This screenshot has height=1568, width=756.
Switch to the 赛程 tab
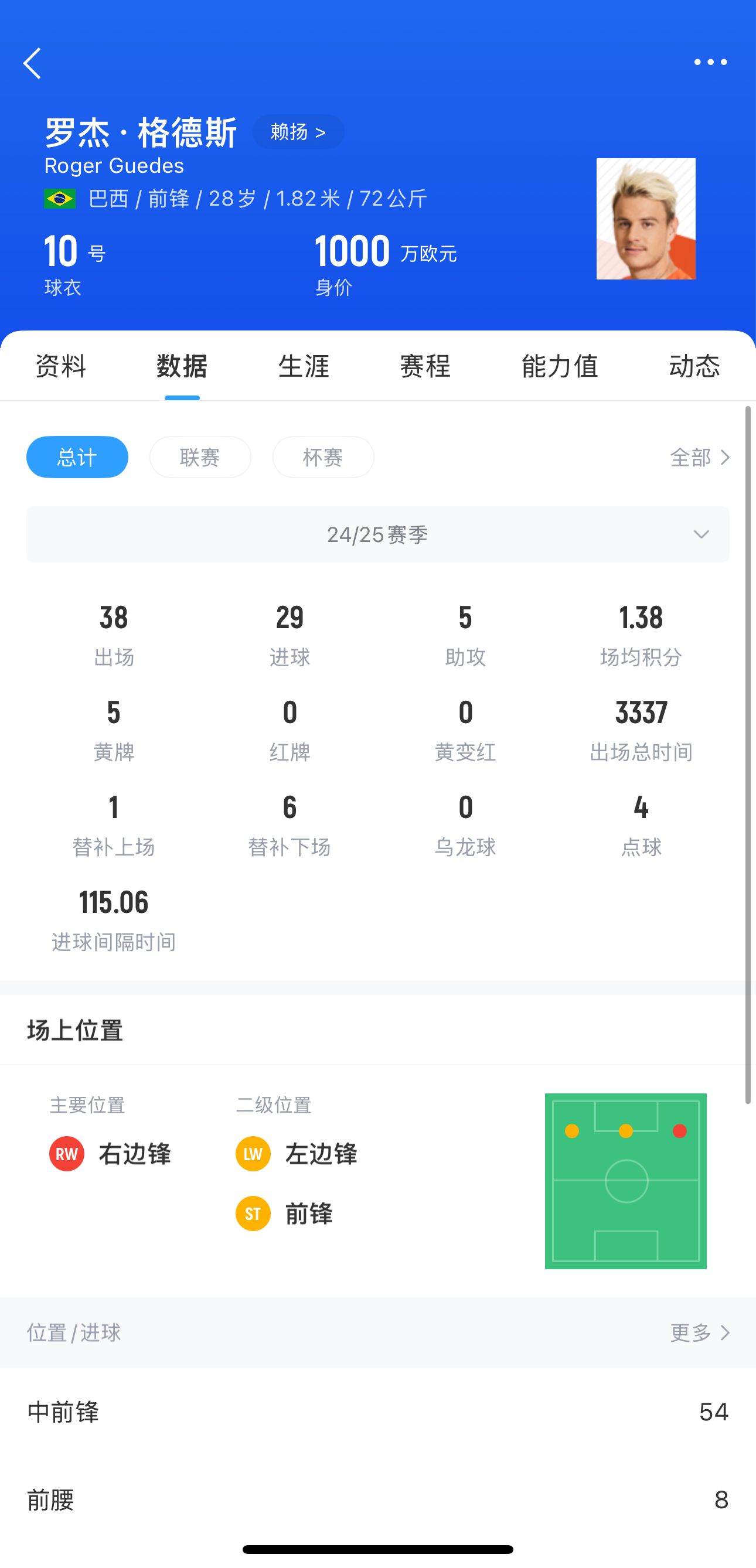(425, 366)
